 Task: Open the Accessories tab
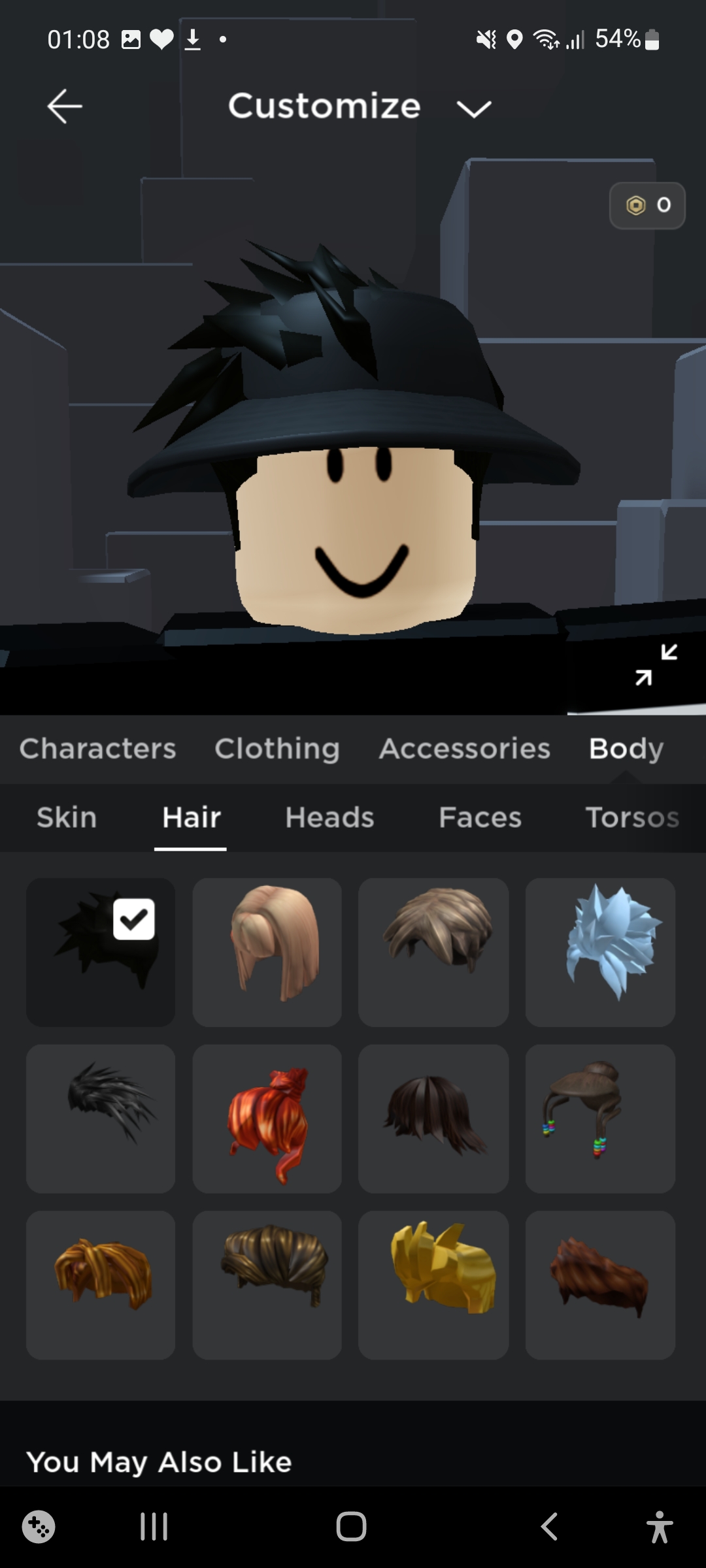tap(465, 749)
